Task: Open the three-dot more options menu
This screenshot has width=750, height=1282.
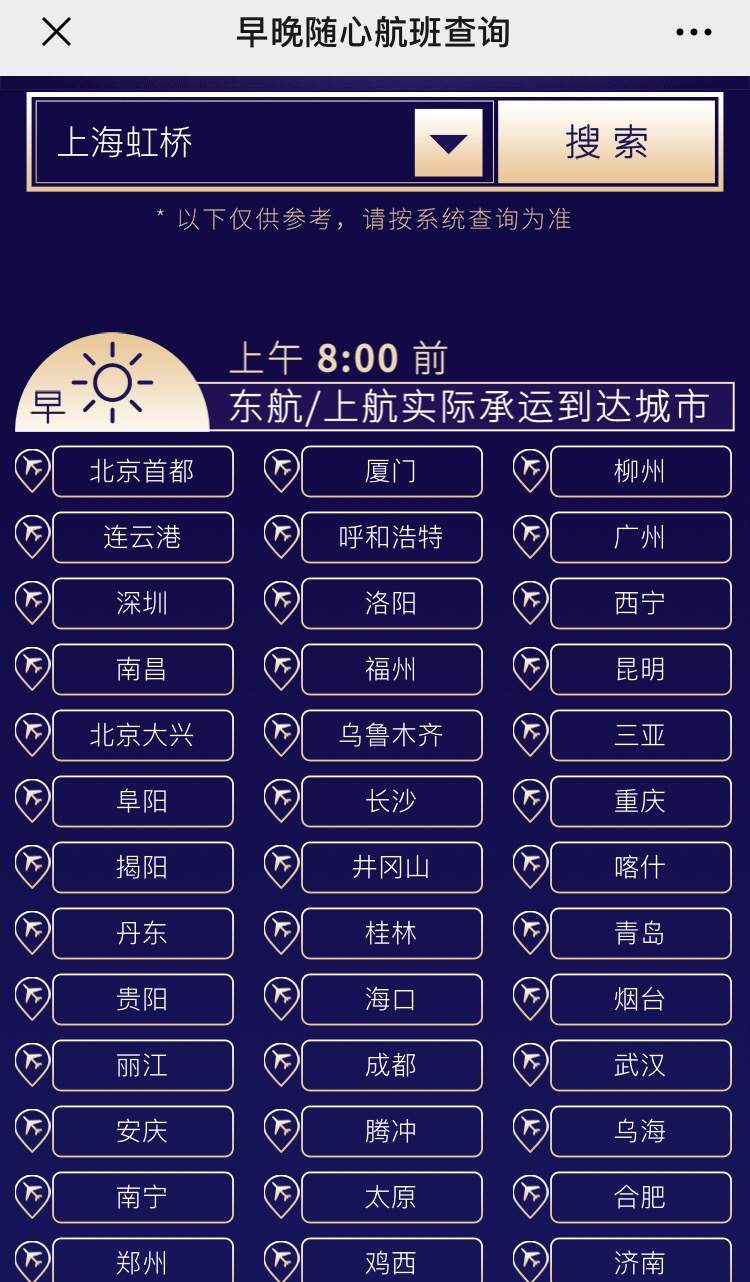Action: pos(693,32)
